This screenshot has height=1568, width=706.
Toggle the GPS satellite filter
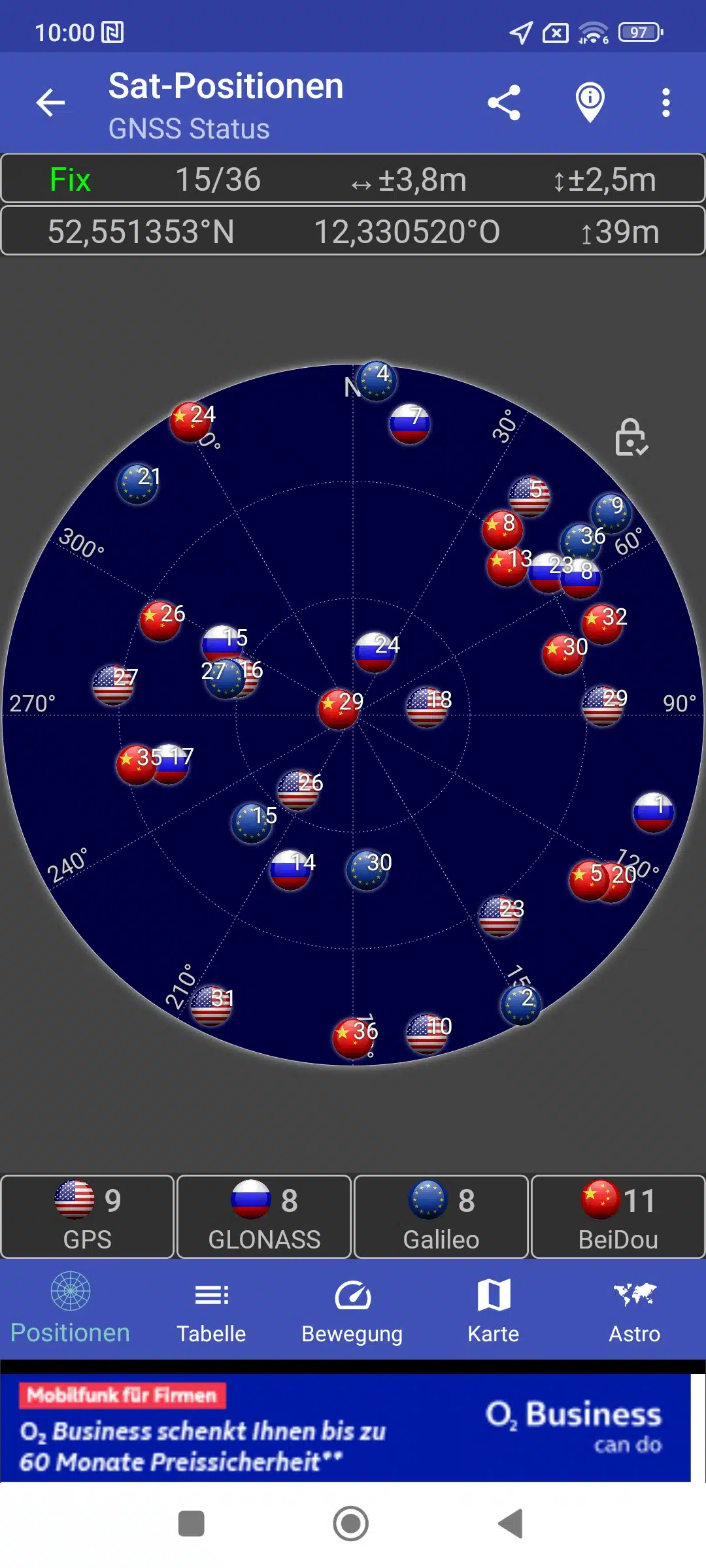click(88, 1217)
